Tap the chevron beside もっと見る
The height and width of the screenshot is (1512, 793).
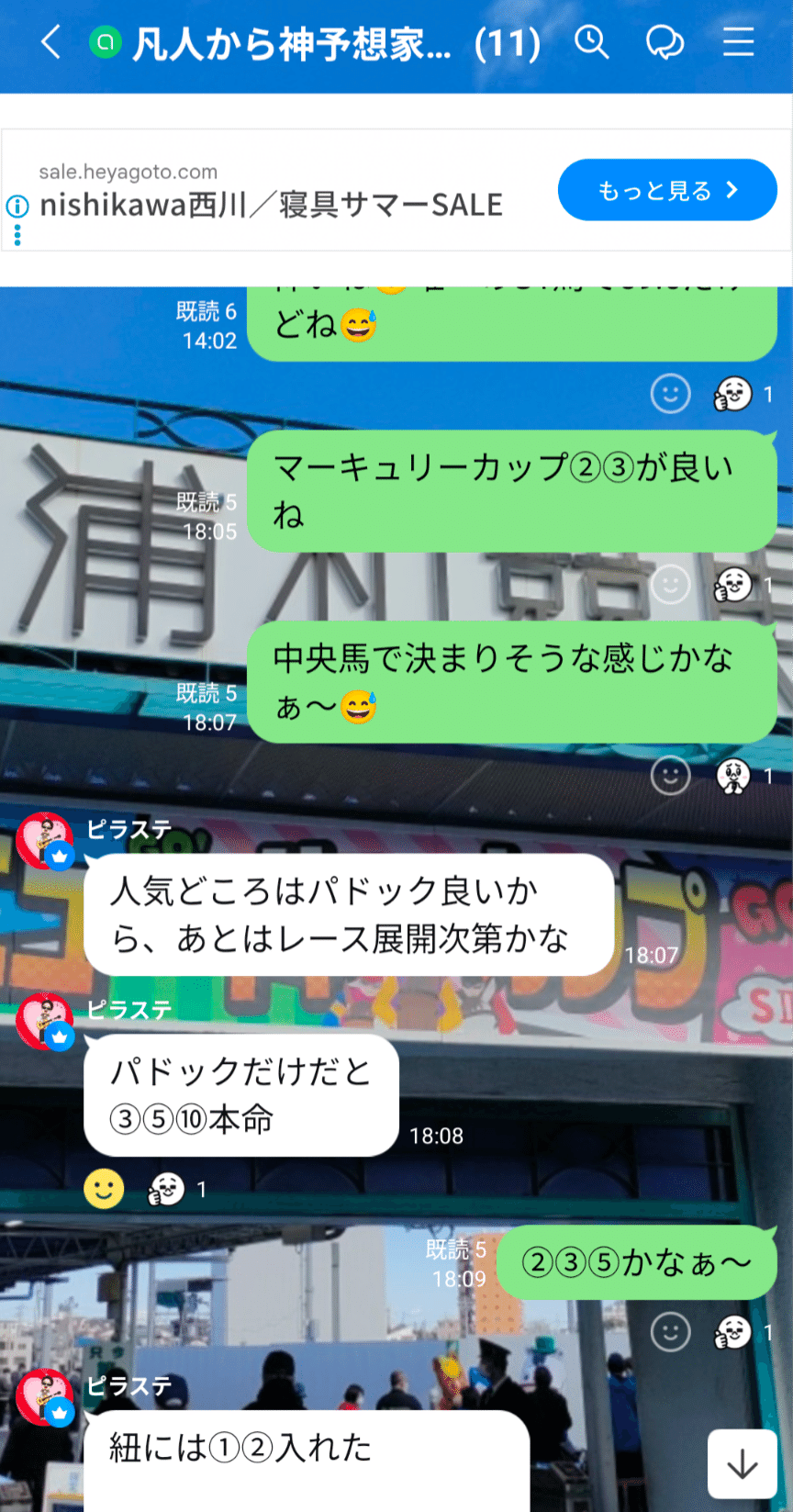[x=731, y=190]
